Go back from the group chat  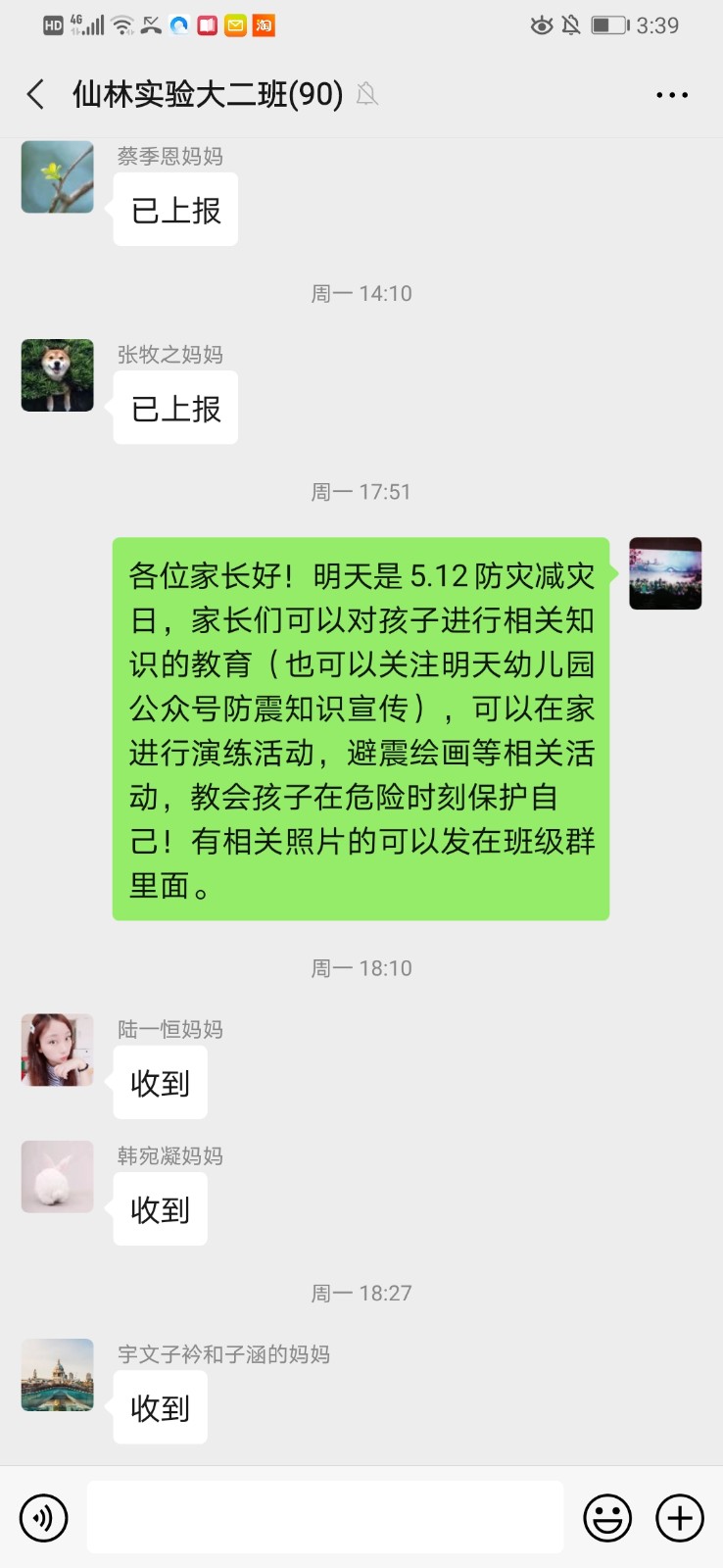coord(36,95)
